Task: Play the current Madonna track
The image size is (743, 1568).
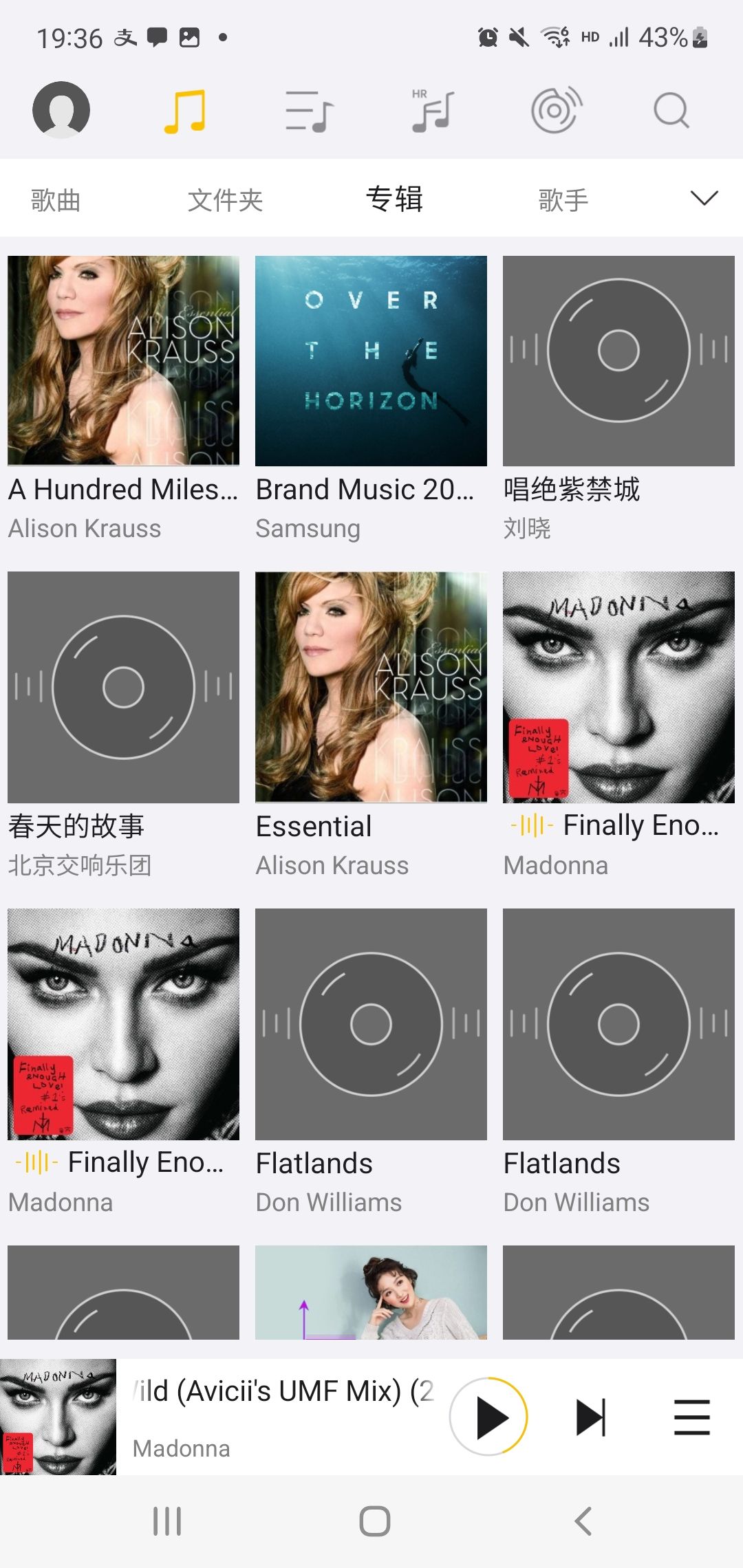Action: (x=488, y=1417)
